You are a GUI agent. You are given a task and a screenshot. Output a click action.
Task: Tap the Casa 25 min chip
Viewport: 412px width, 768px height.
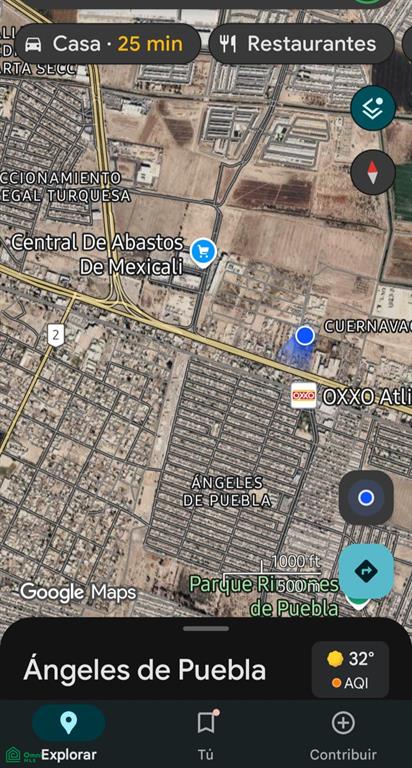click(x=108, y=44)
